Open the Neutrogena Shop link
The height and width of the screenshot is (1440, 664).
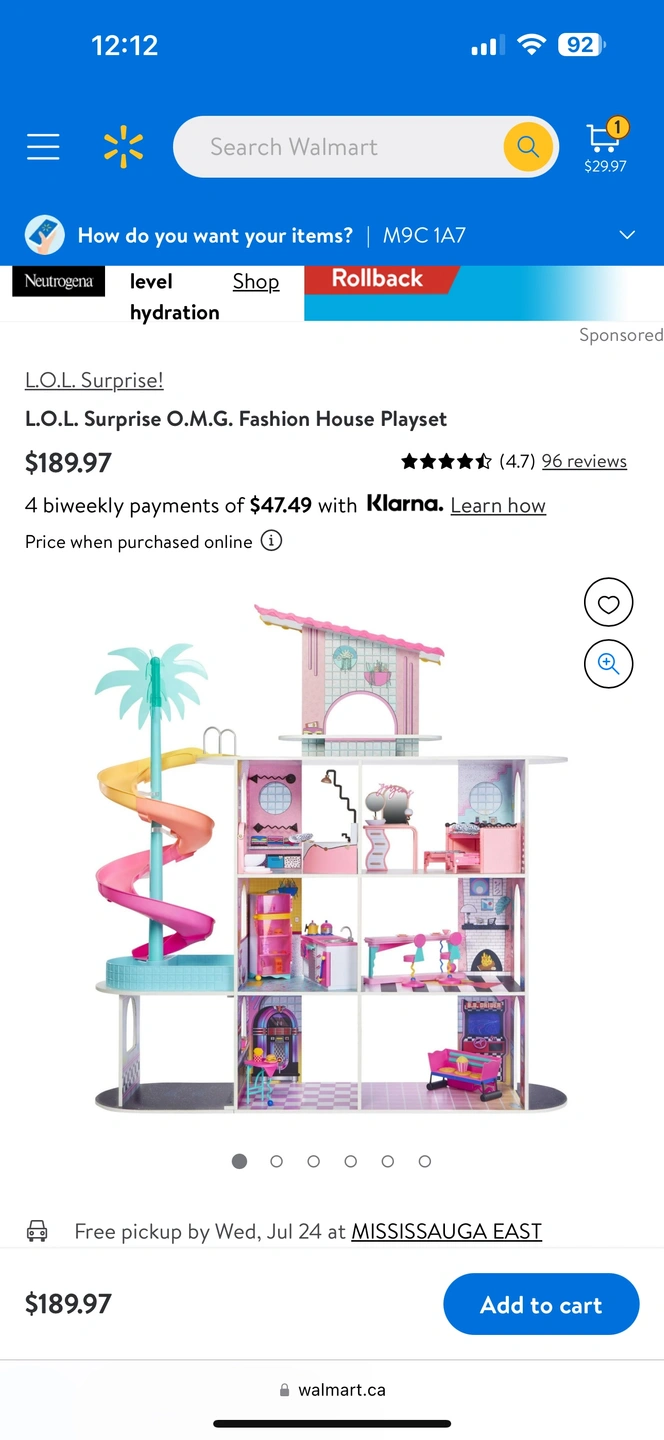point(256,282)
